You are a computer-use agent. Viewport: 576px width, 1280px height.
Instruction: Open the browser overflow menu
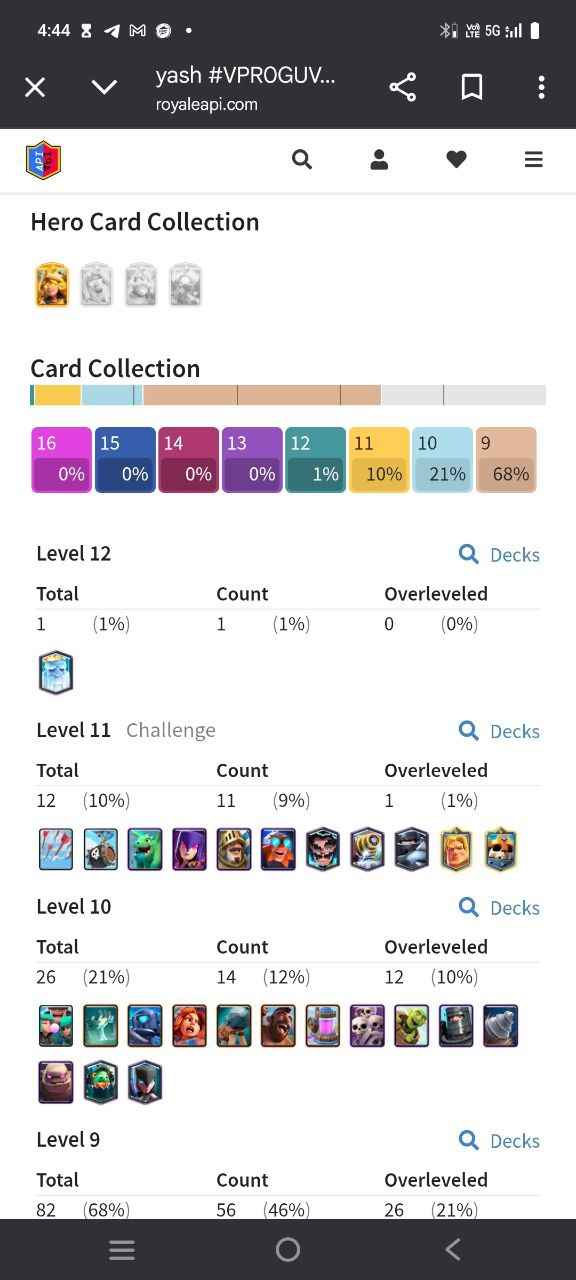[541, 87]
